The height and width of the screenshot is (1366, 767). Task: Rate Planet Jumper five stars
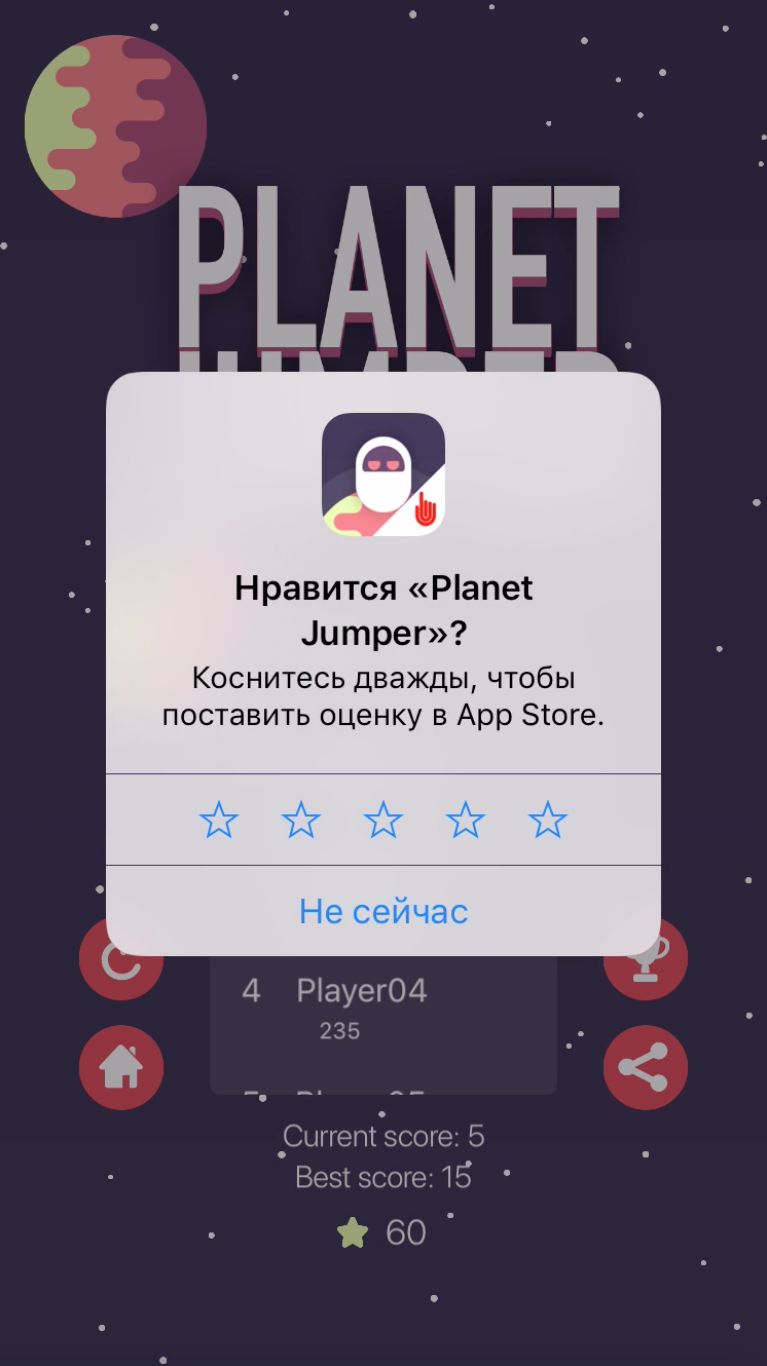click(x=547, y=821)
